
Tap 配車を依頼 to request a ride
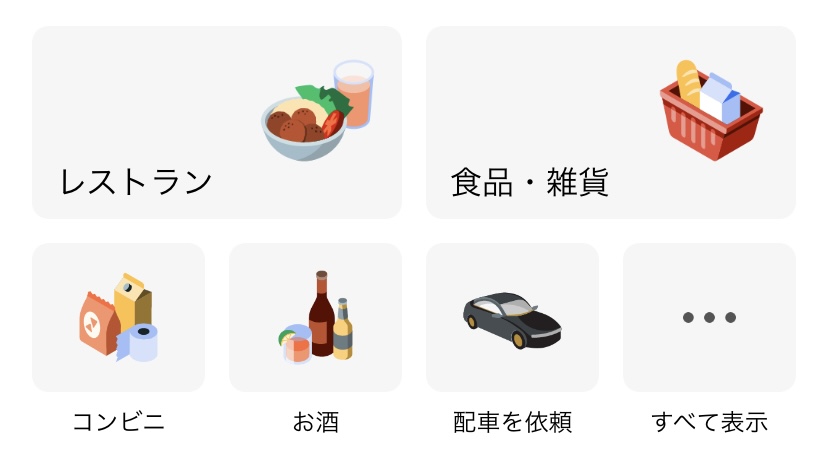[512, 318]
